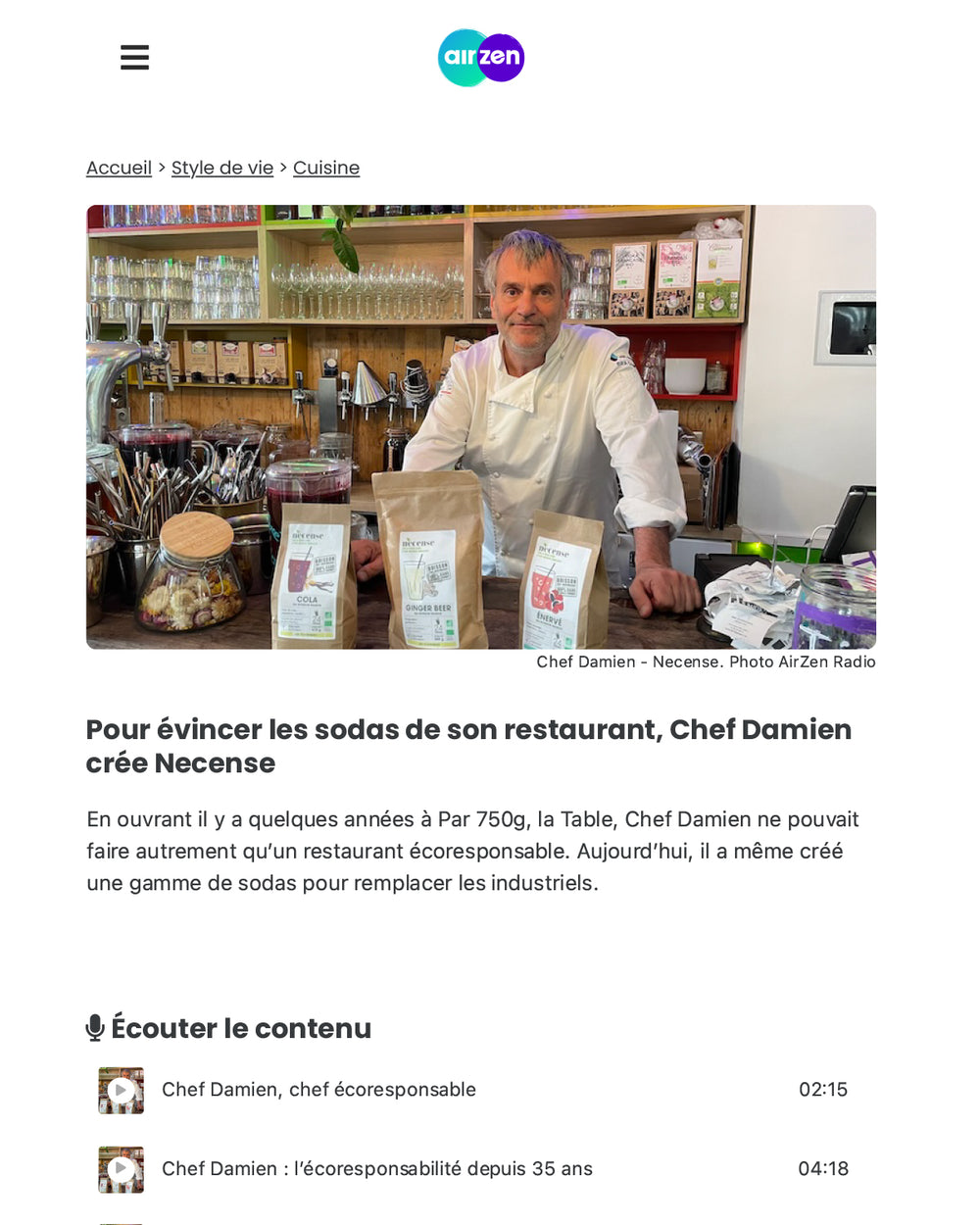This screenshot has width=980, height=1225.
Task: Open the Cuisine breadcrumb link
Action: (326, 168)
